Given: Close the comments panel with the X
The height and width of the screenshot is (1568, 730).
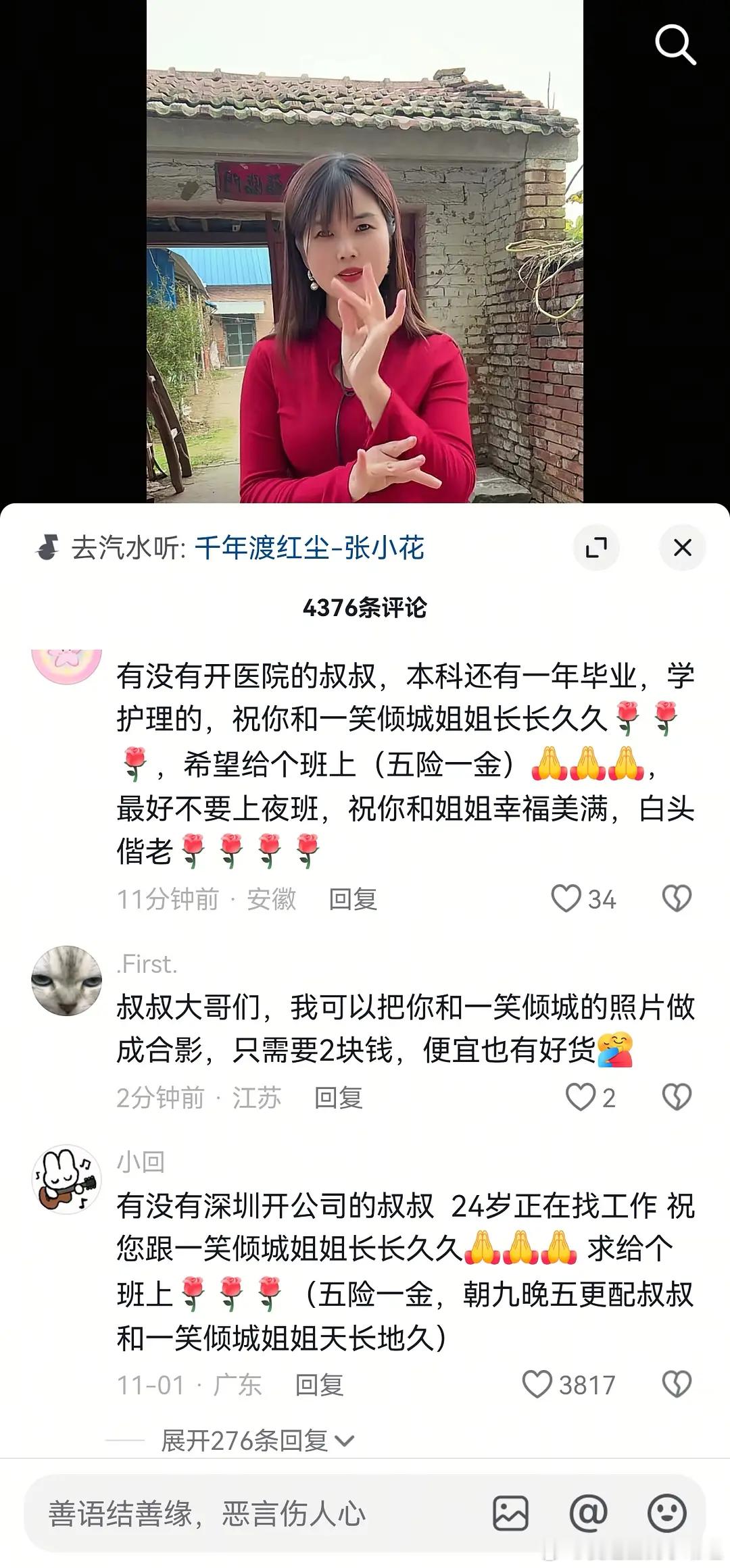Looking at the screenshot, I should click(x=682, y=547).
